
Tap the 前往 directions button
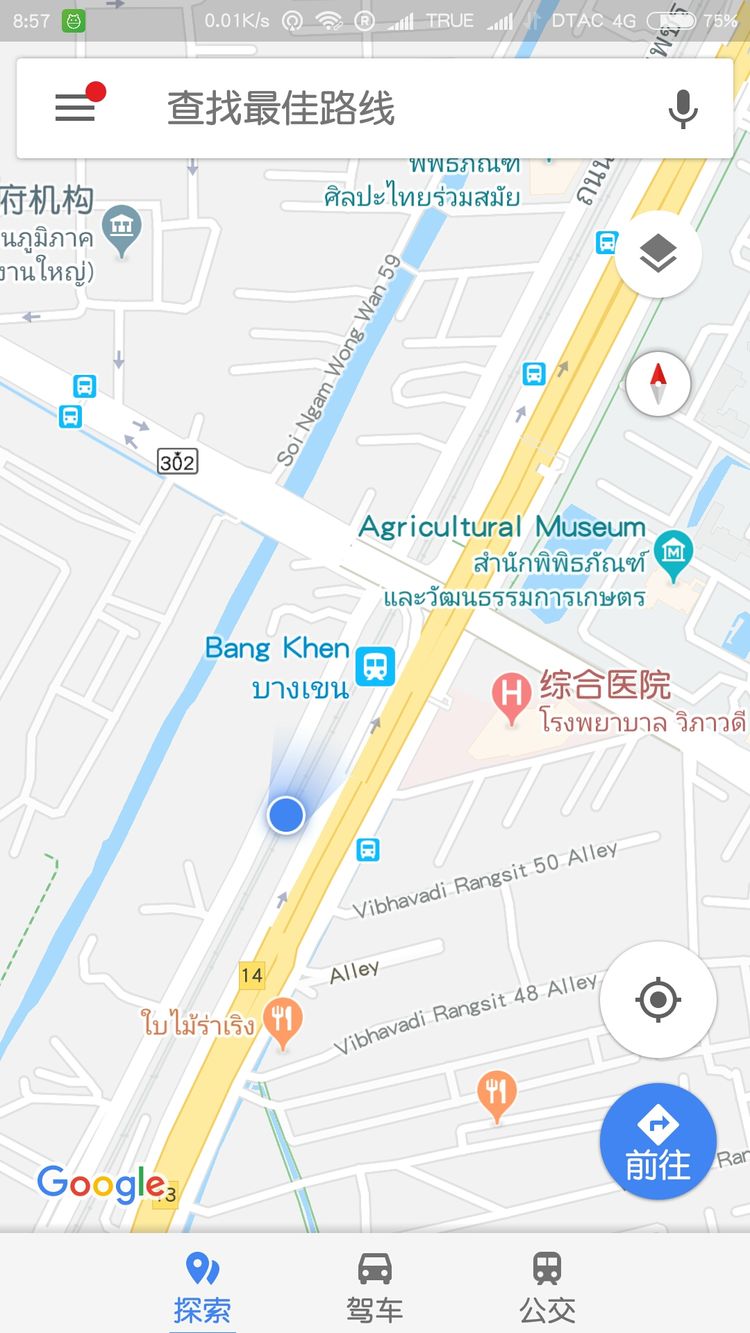coord(658,1142)
